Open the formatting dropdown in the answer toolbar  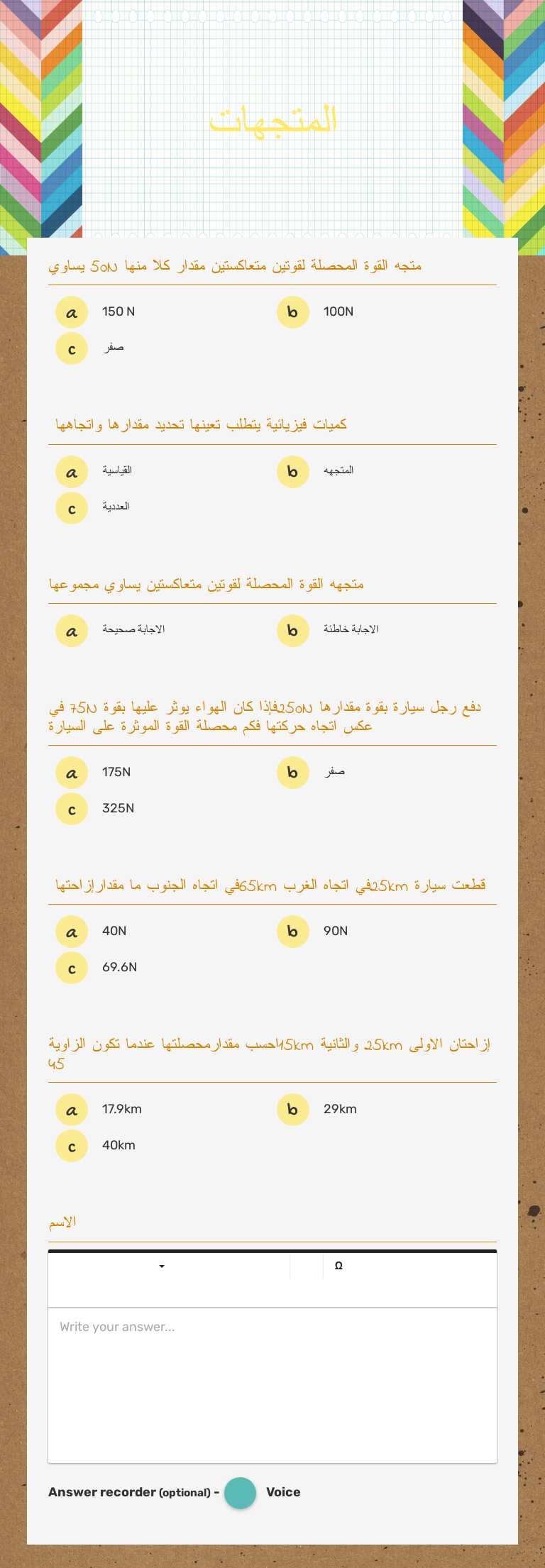pyautogui.click(x=162, y=1266)
